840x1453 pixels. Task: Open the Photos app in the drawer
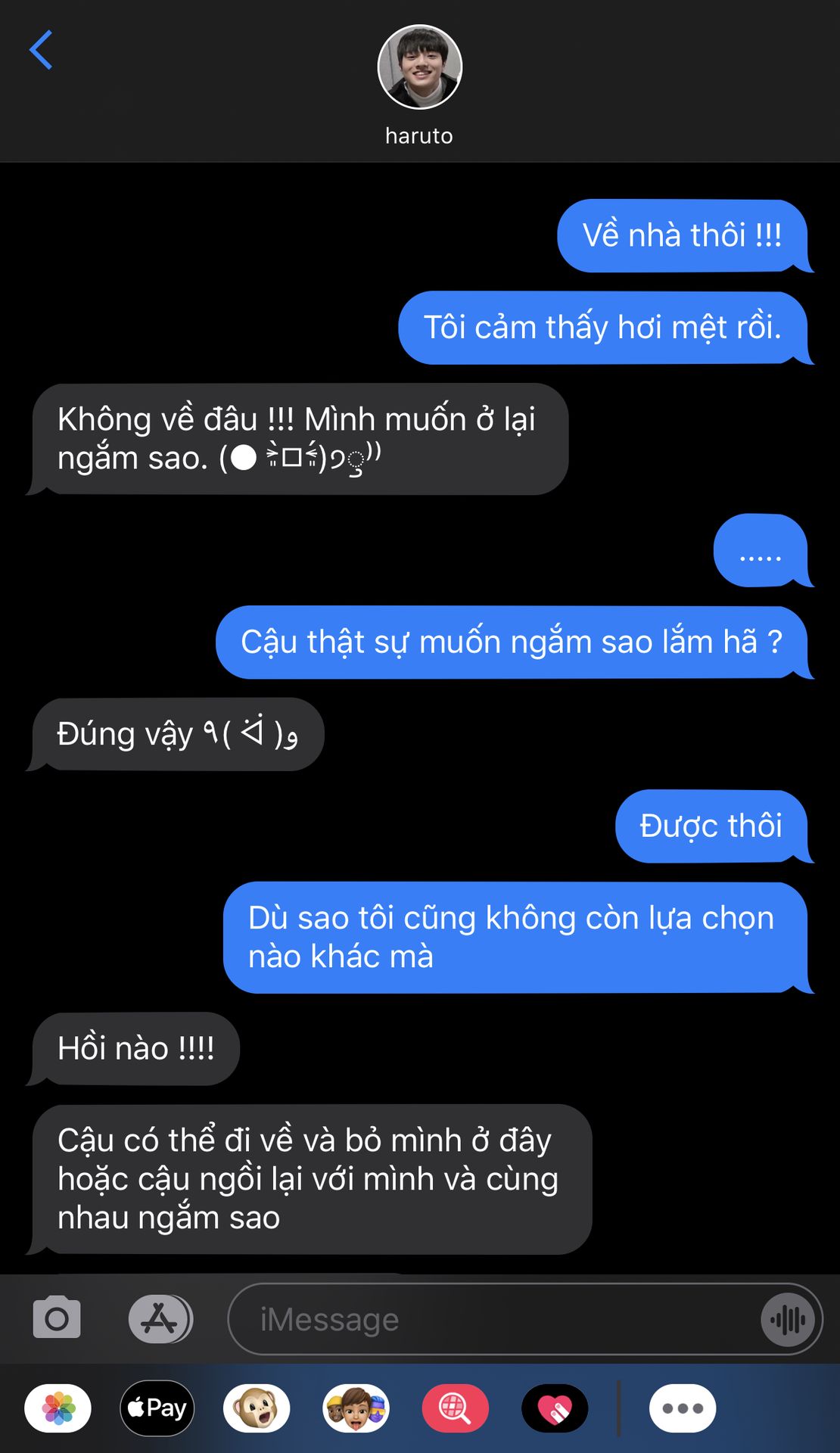(x=58, y=1408)
